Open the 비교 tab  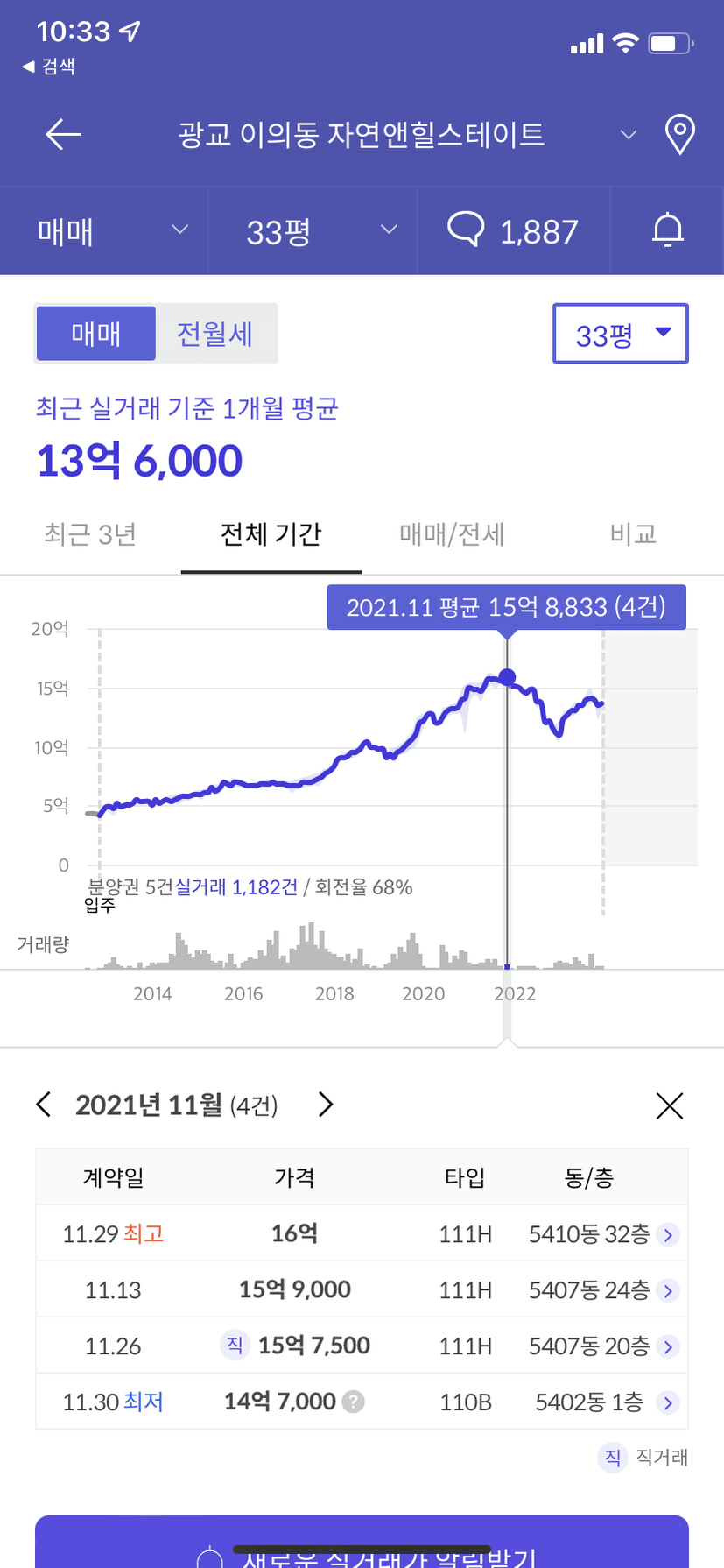coord(633,534)
